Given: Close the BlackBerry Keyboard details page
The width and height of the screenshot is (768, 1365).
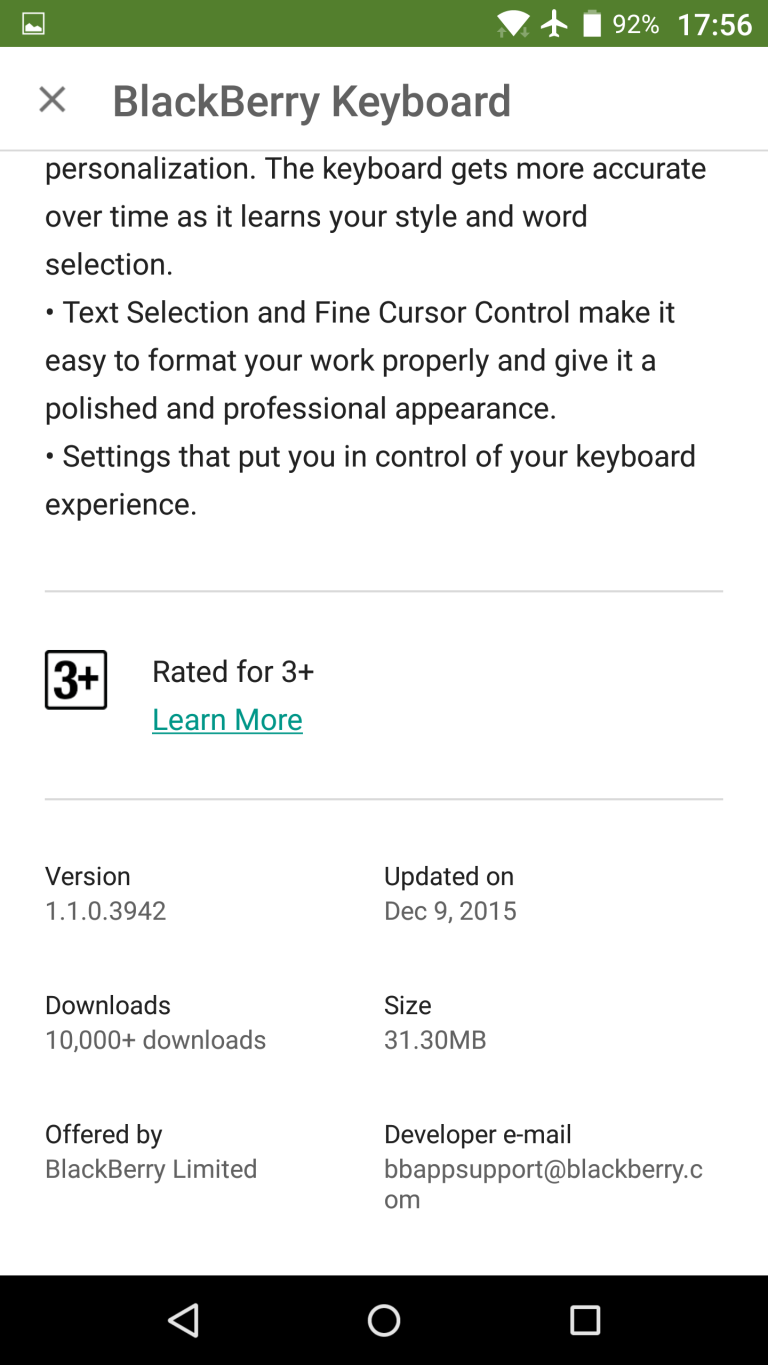Looking at the screenshot, I should pos(52,100).
